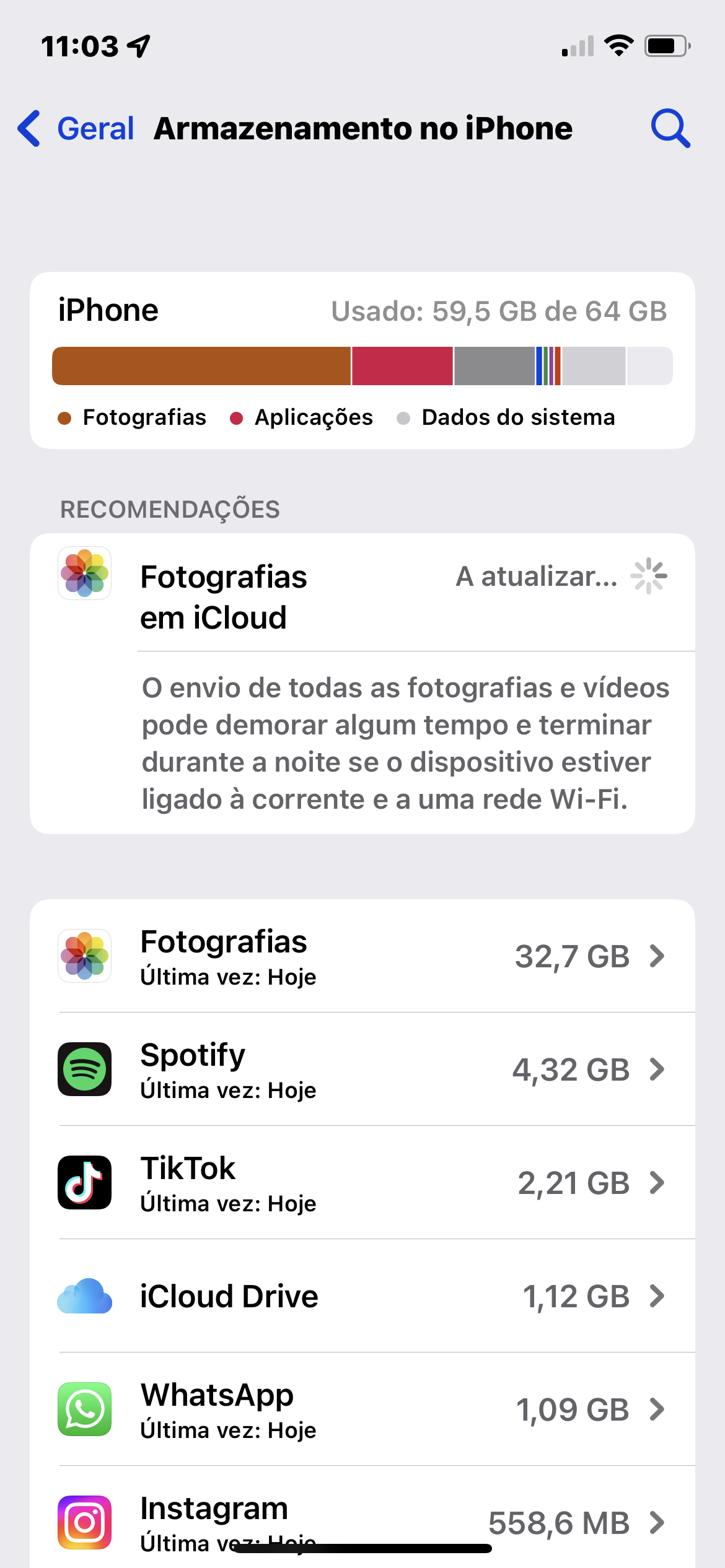Viewport: 725px width, 1568px height.
Task: Open Fotografias storage details
Action: (362, 956)
